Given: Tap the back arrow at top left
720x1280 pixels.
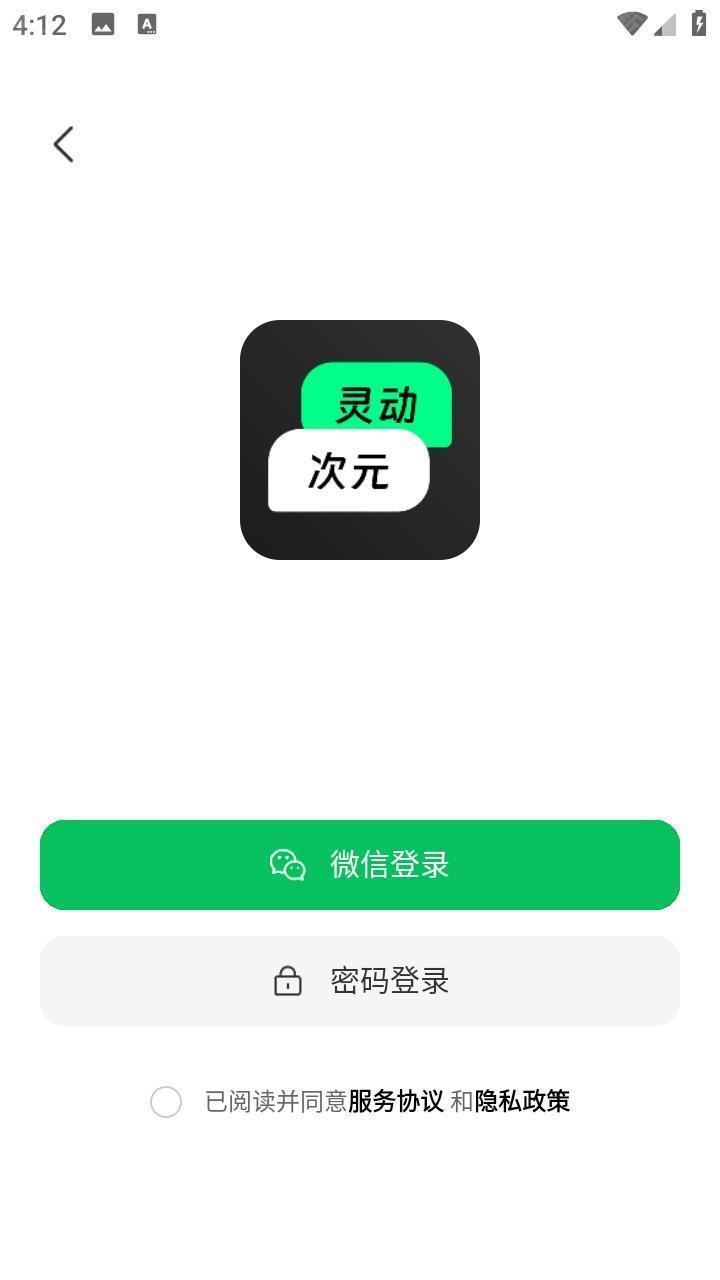Looking at the screenshot, I should [x=63, y=143].
